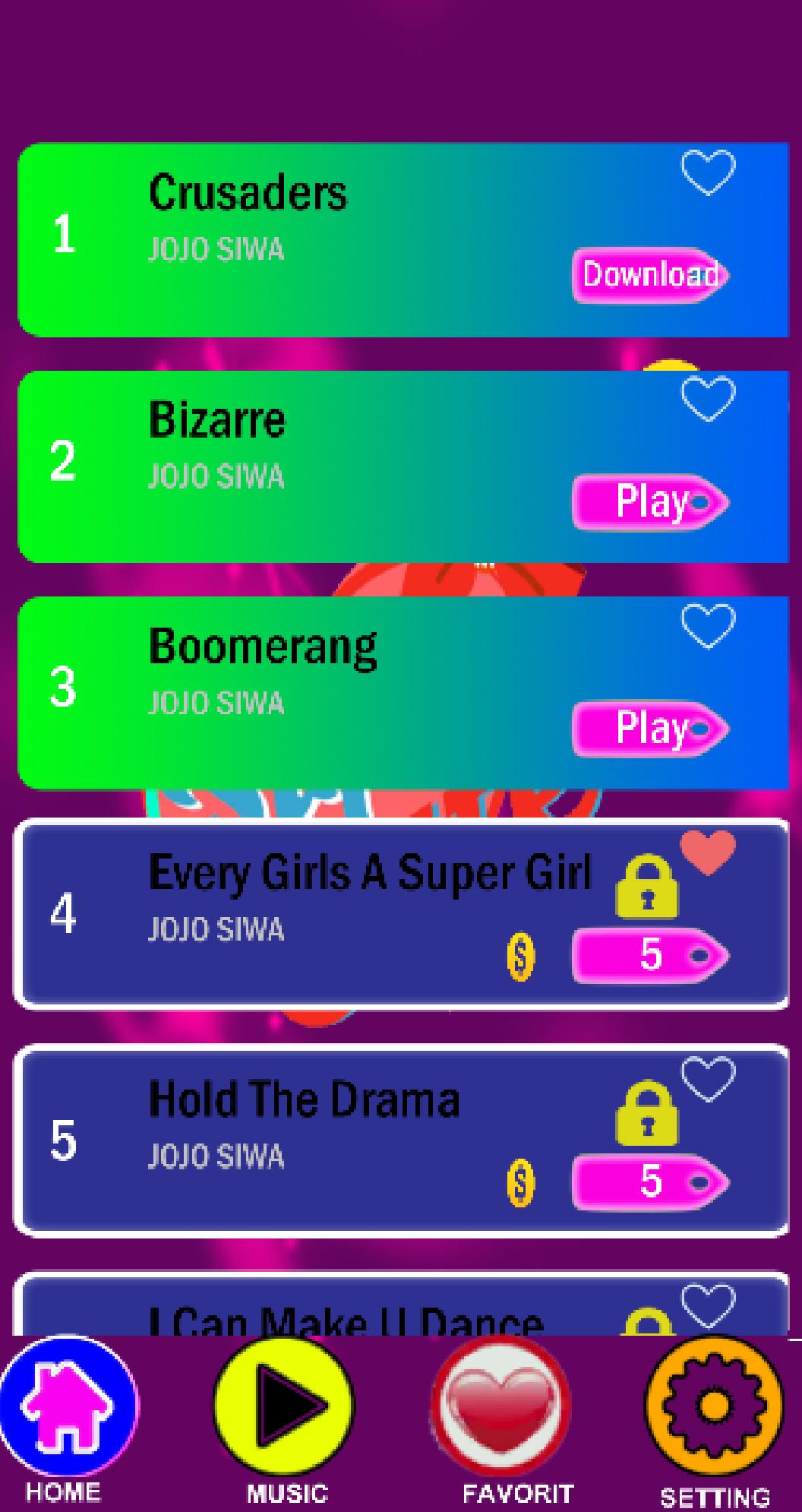Click the coin icon on Every Girls A Super Girl
Screen dimensions: 802x1512
tap(519, 959)
